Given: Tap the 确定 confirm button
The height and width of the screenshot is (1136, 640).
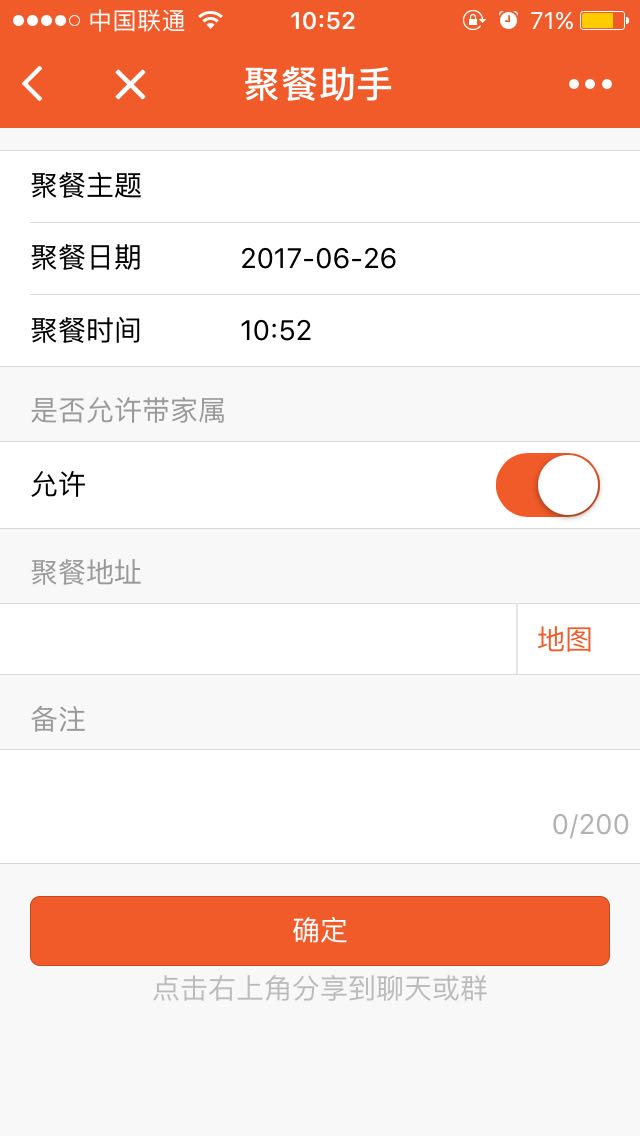Looking at the screenshot, I should point(320,930).
